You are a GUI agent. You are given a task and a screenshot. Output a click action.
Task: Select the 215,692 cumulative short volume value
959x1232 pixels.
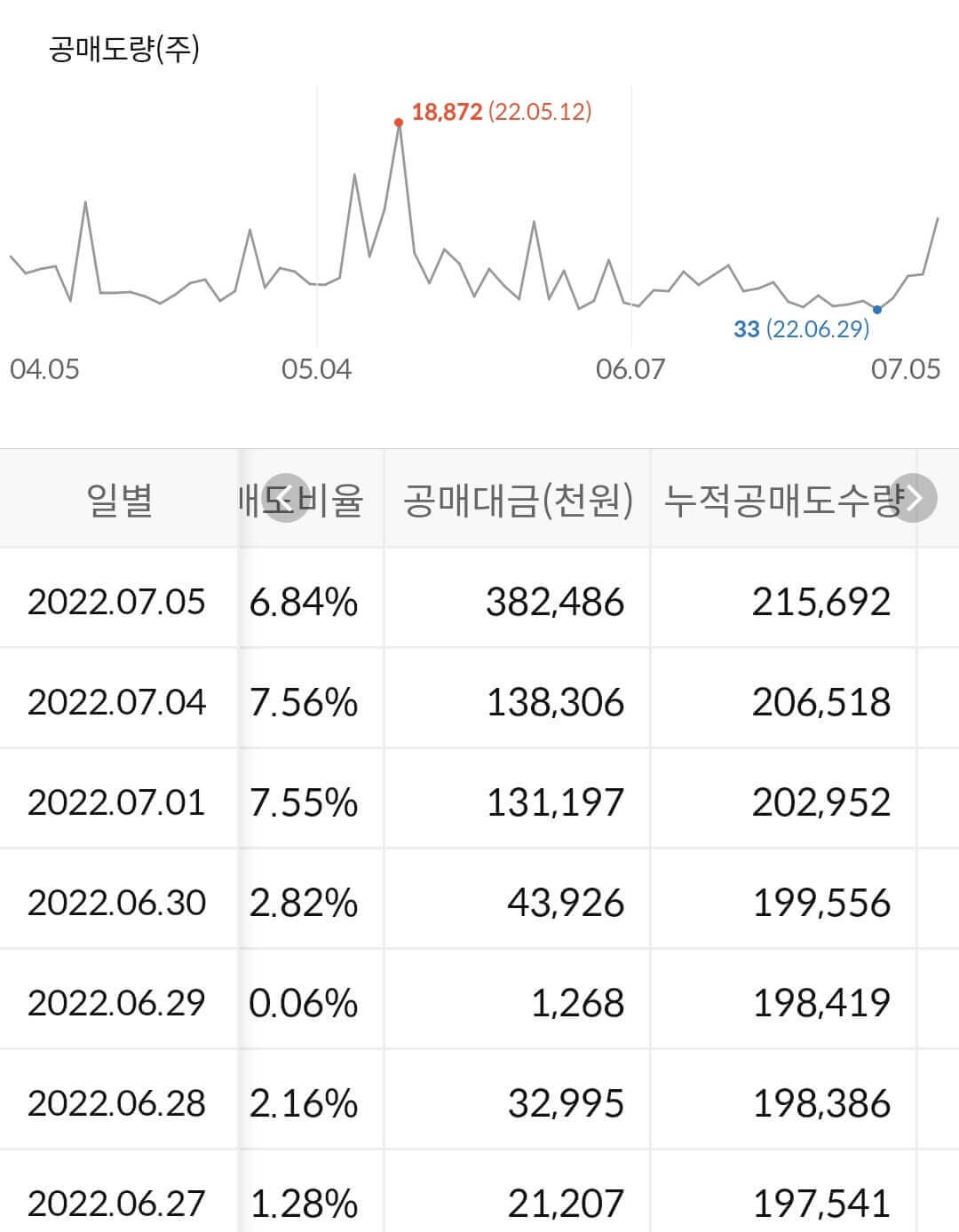coord(821,602)
